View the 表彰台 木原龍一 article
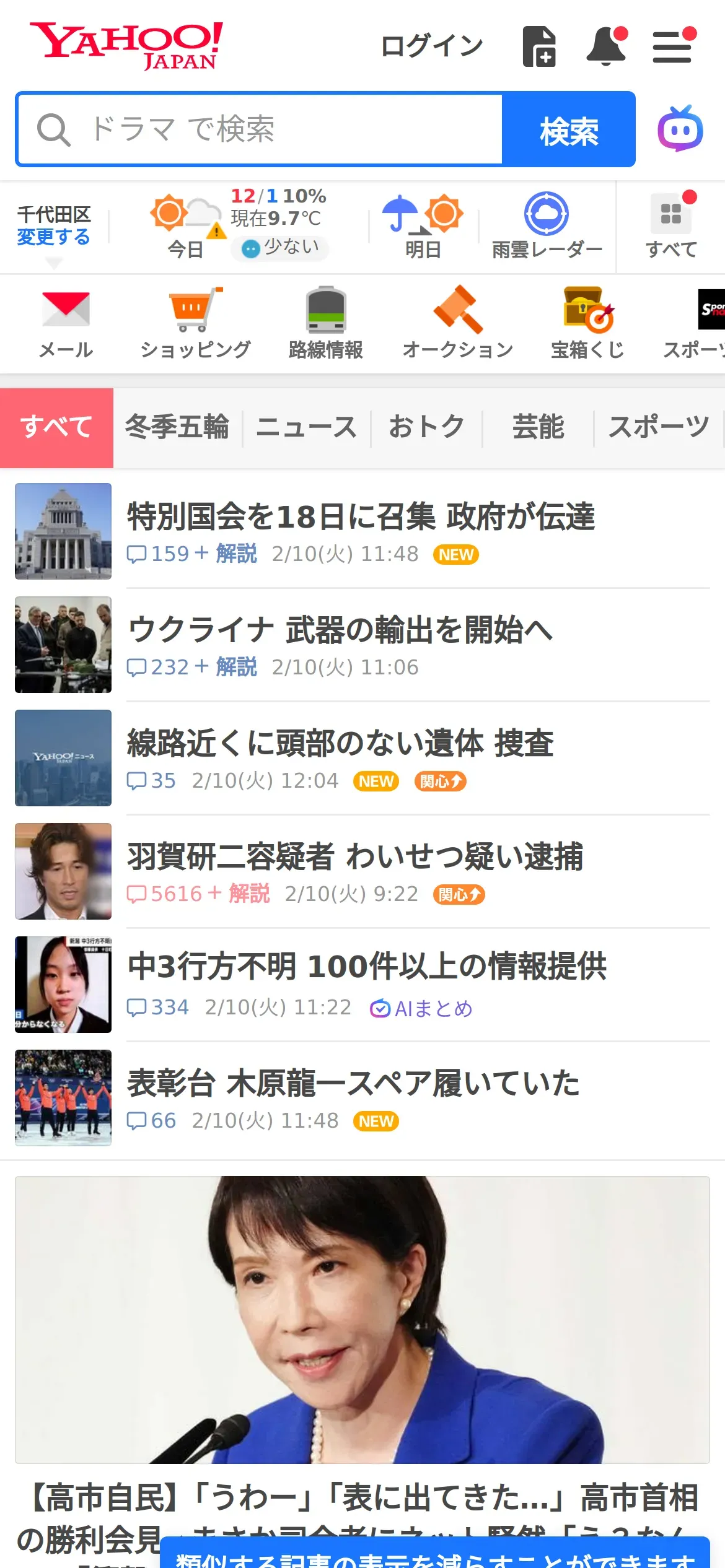 (x=353, y=1083)
